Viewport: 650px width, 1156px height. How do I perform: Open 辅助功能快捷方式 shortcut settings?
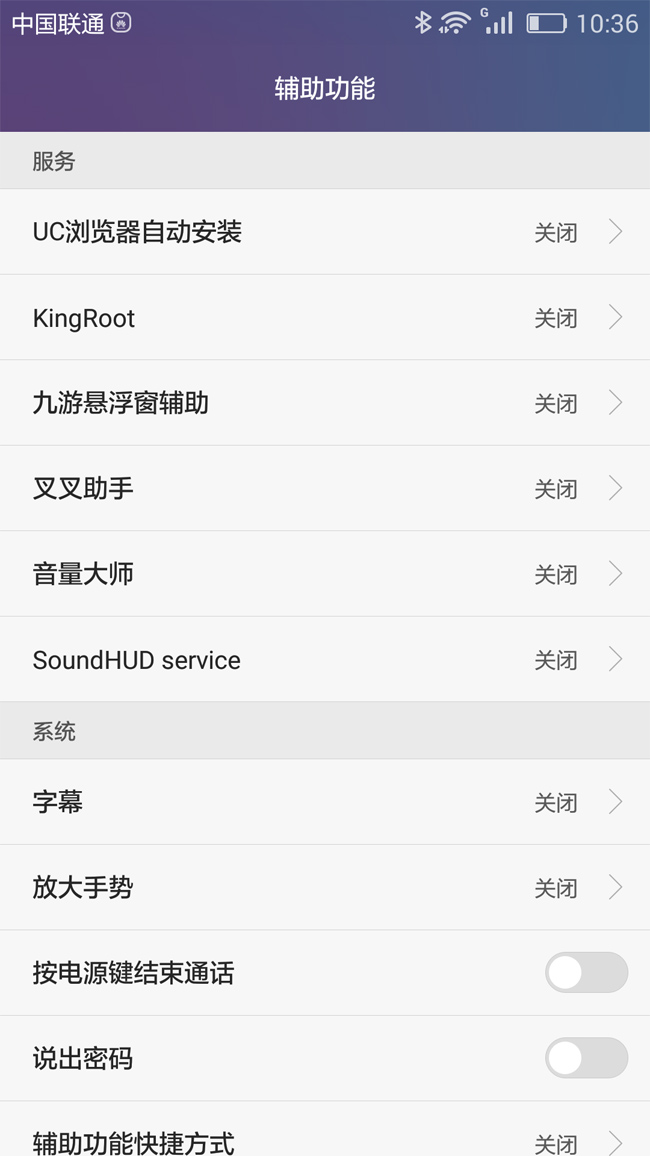[325, 1140]
